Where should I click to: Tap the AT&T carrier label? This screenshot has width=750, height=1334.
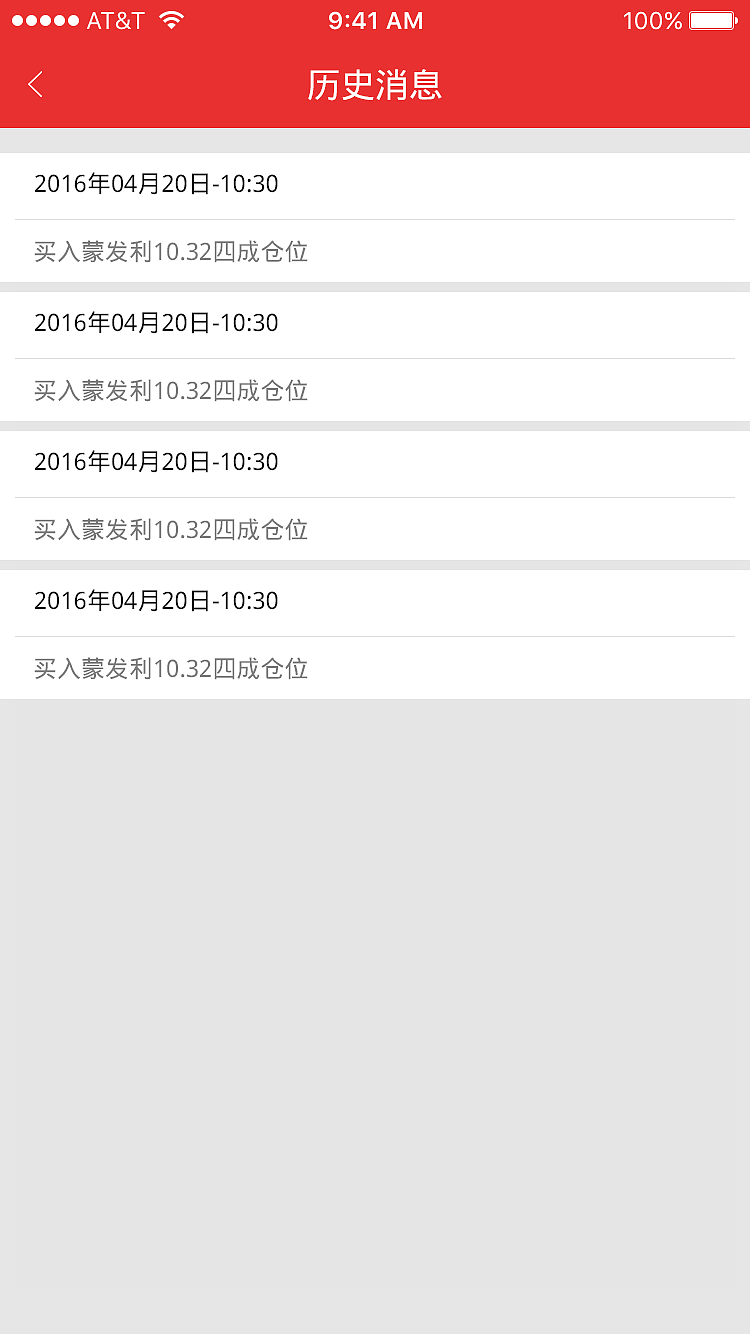115,19
